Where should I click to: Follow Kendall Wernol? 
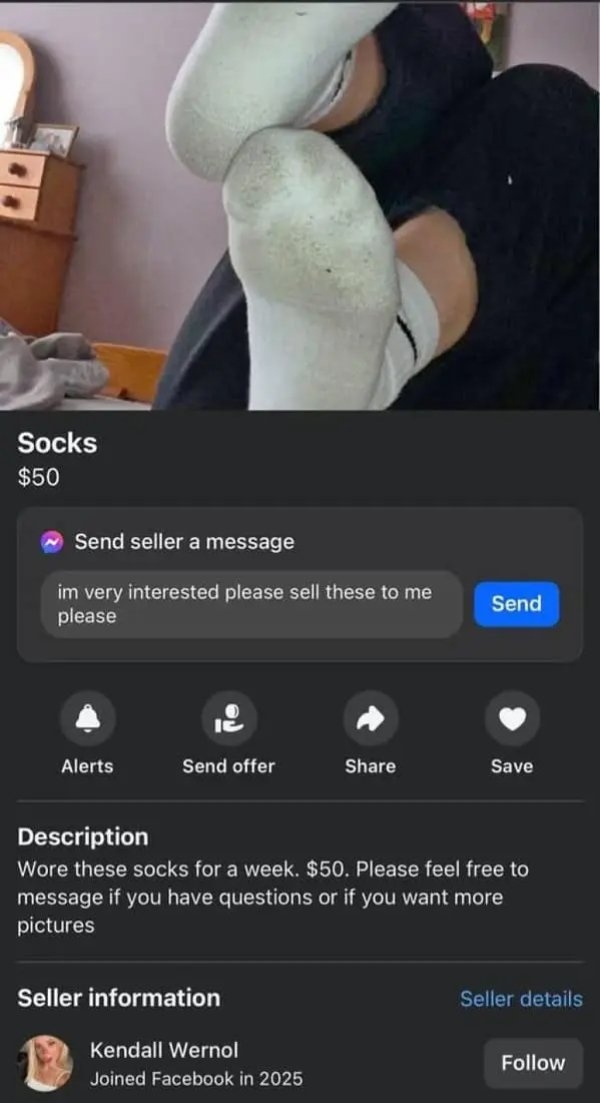click(x=532, y=1062)
